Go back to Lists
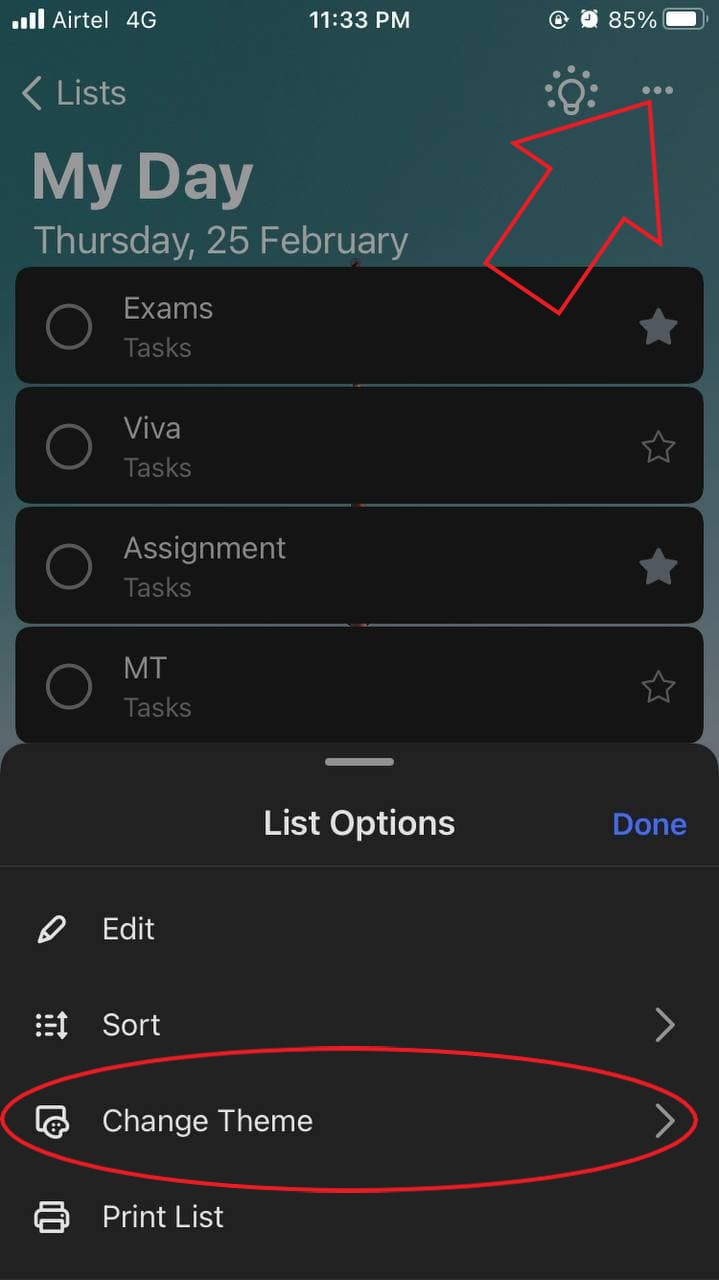Screen dimensions: 719x1280 73,93
